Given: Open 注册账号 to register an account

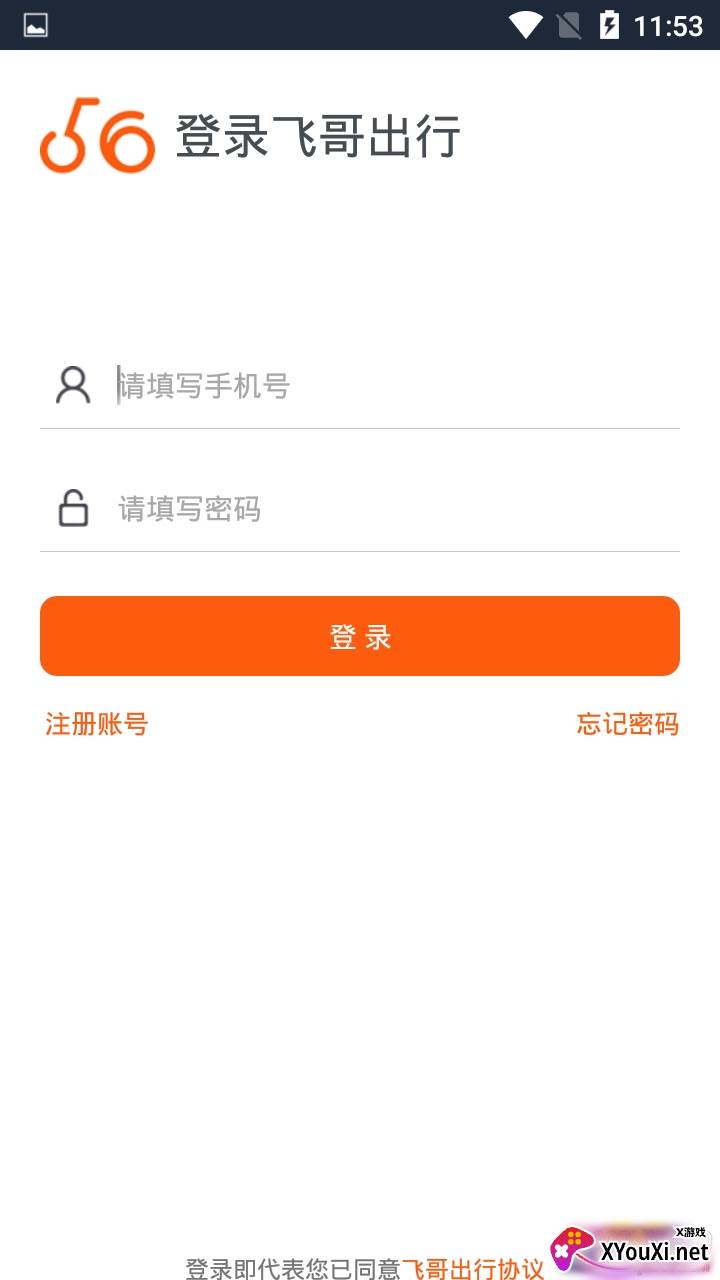Looking at the screenshot, I should point(97,724).
